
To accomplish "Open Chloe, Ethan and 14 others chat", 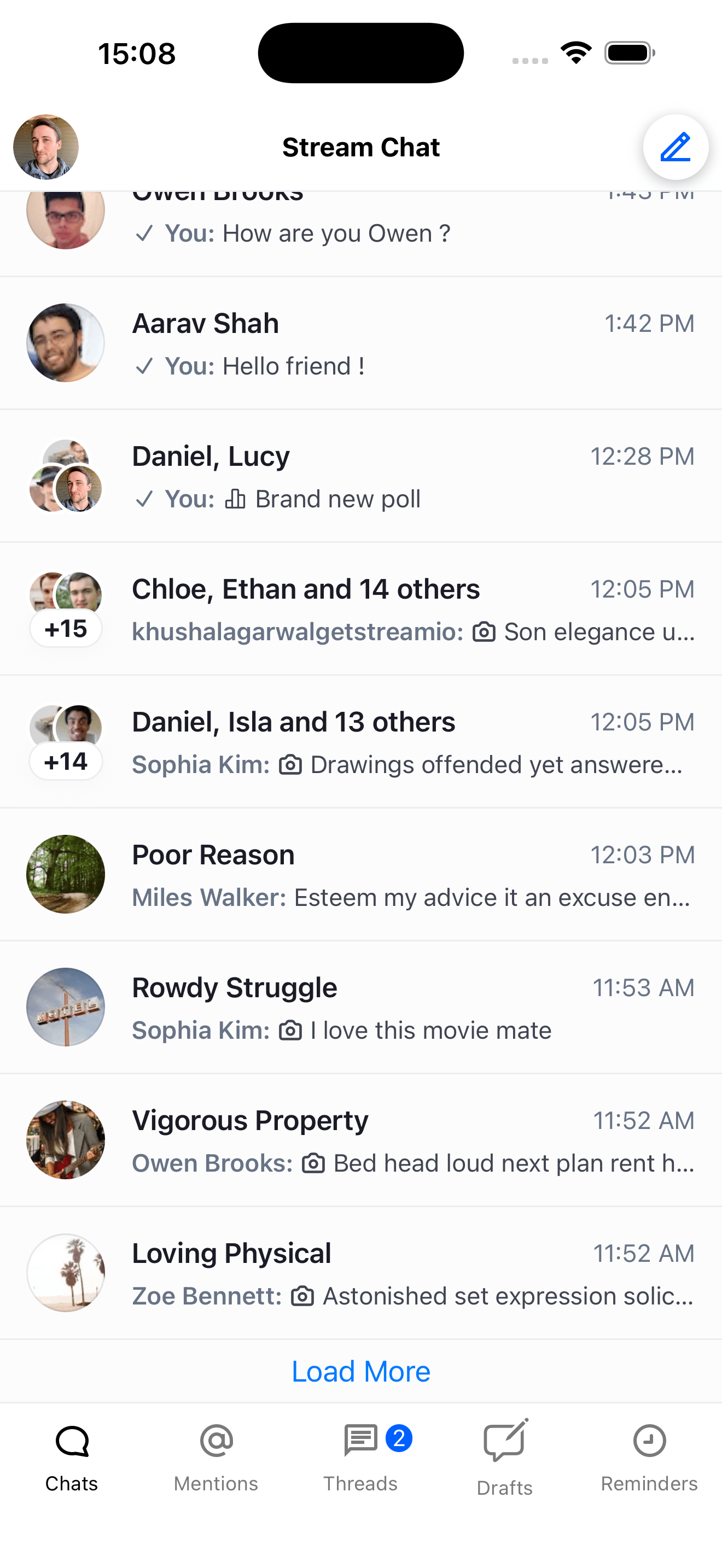I will [360, 609].
